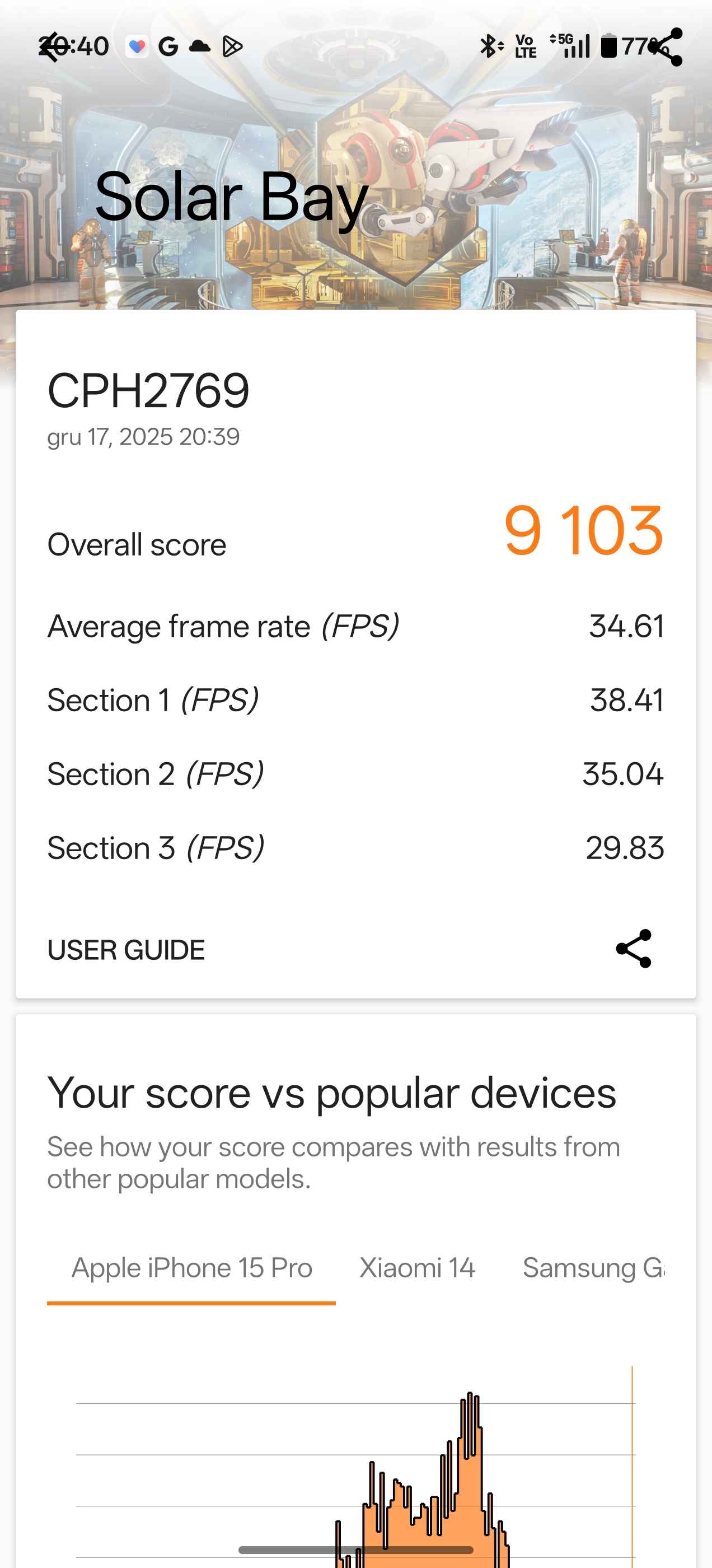The image size is (712, 1568).
Task: Switch to the Apple iPhone 15 Pro tab
Action: [x=191, y=1268]
